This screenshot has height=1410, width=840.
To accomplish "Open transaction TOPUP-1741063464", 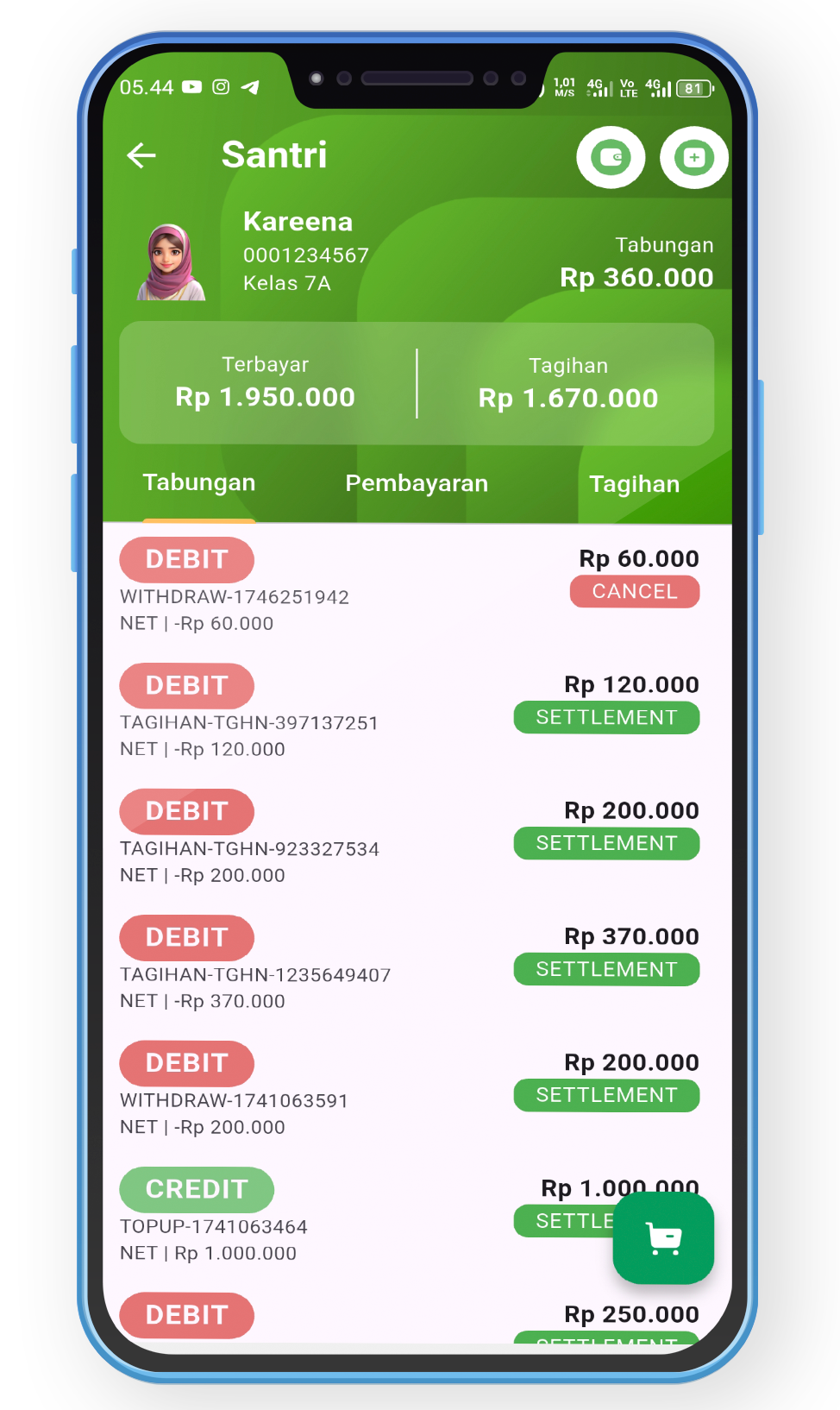I will click(214, 1227).
